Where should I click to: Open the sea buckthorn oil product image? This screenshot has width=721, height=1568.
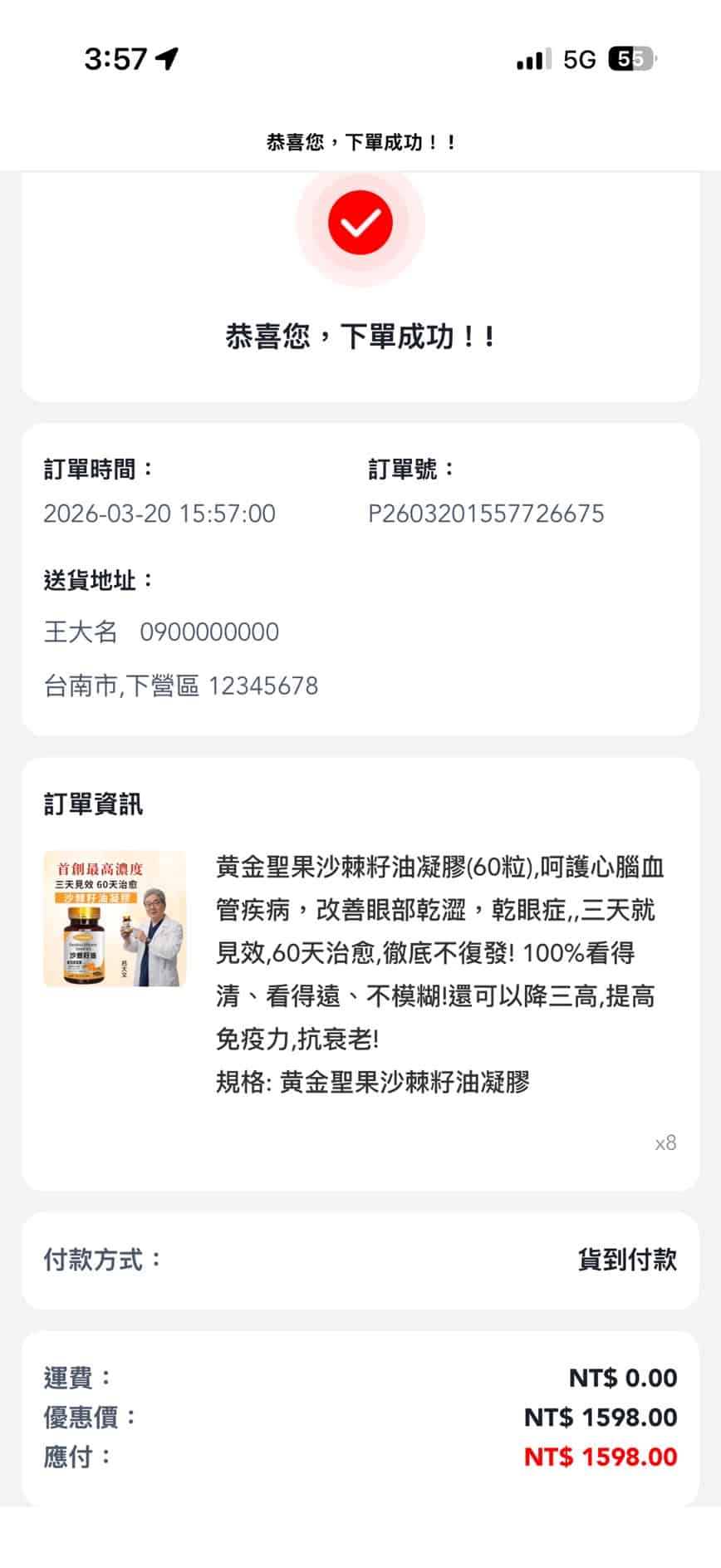[115, 918]
